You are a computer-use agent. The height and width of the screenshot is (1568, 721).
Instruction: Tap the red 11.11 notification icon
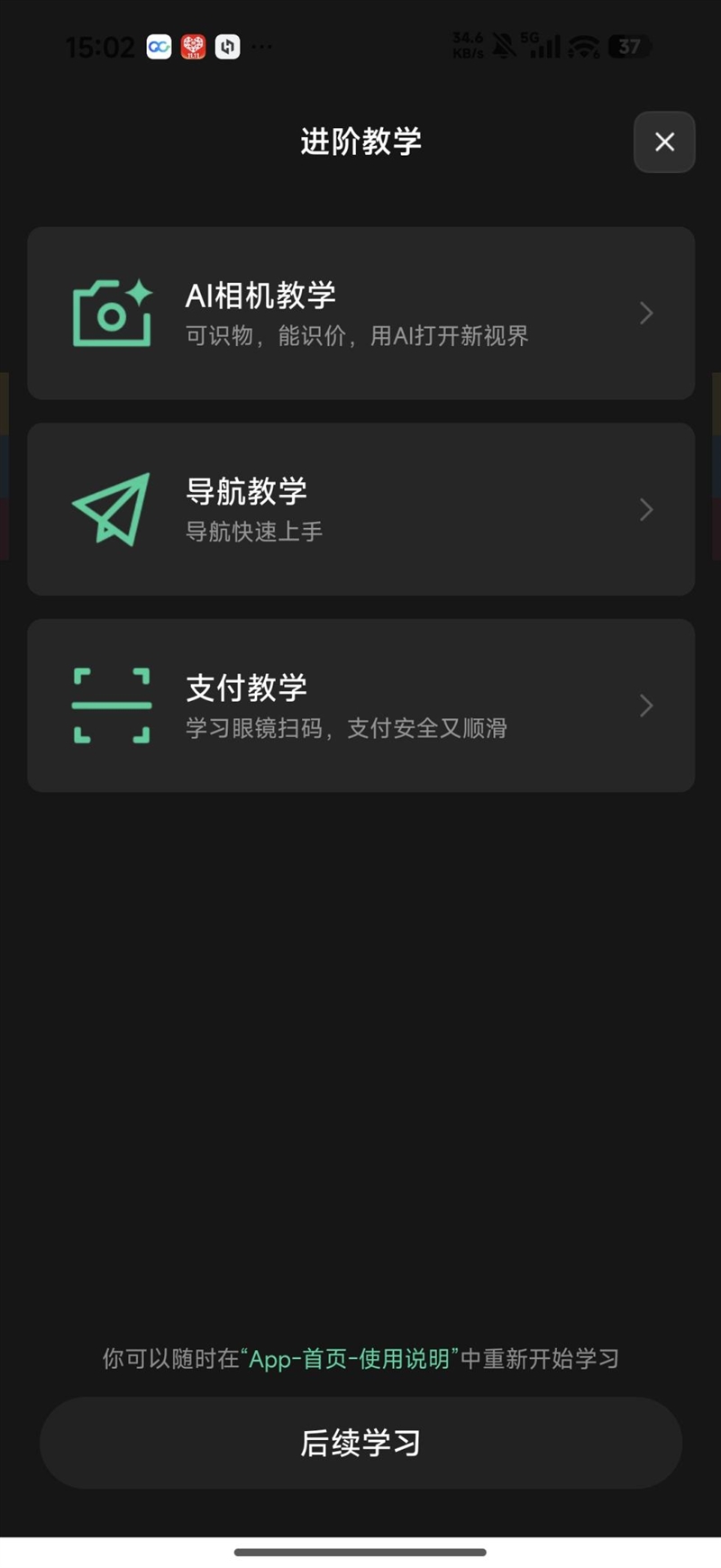192,47
